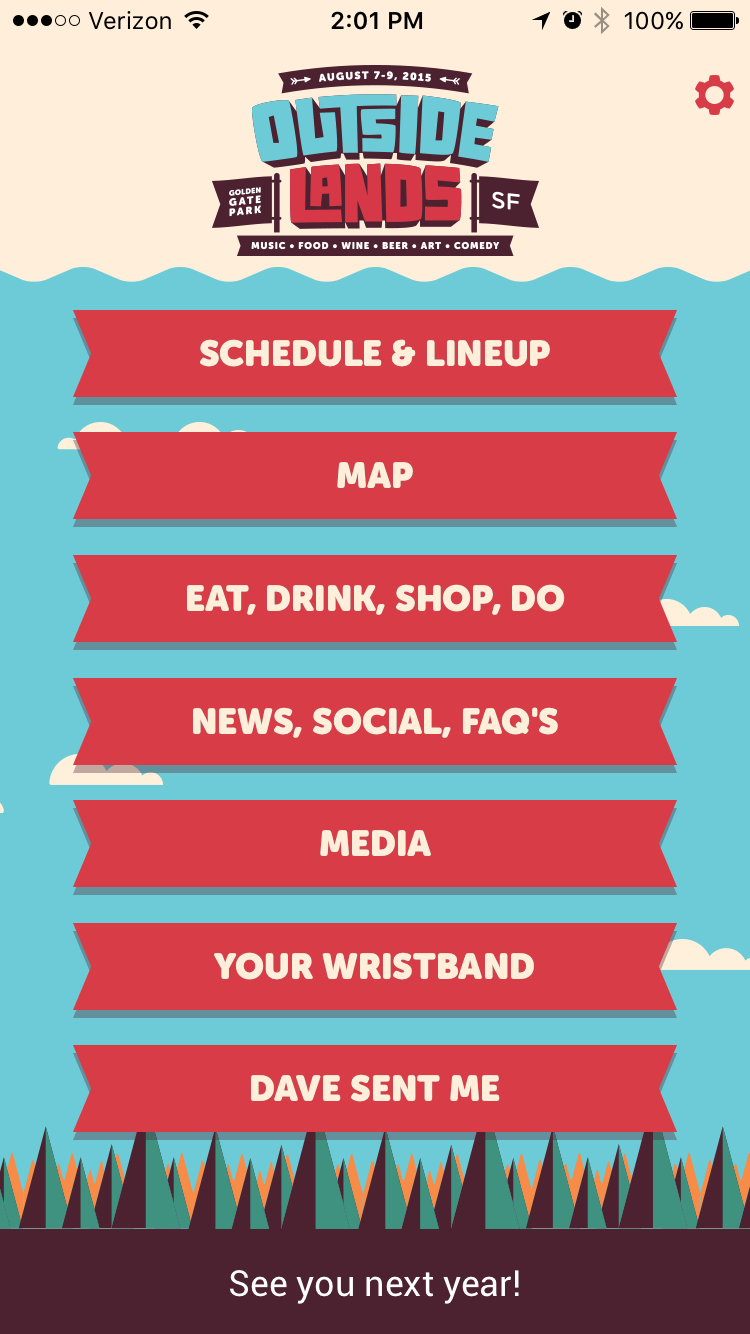
Task: Open Eat, Drink, Shop, Do
Action: click(375, 599)
